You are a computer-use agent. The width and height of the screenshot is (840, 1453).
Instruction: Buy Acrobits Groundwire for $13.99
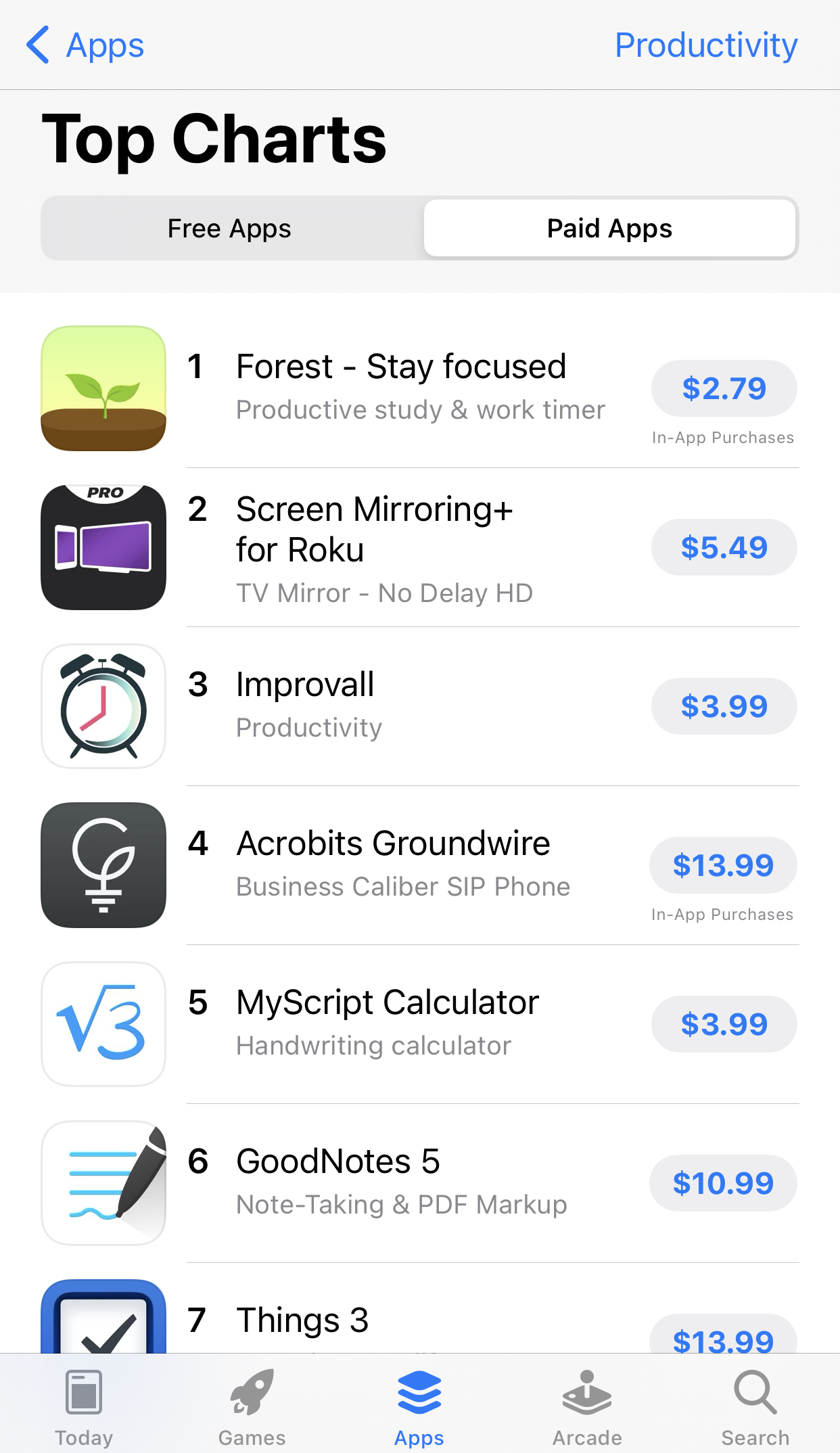click(723, 865)
